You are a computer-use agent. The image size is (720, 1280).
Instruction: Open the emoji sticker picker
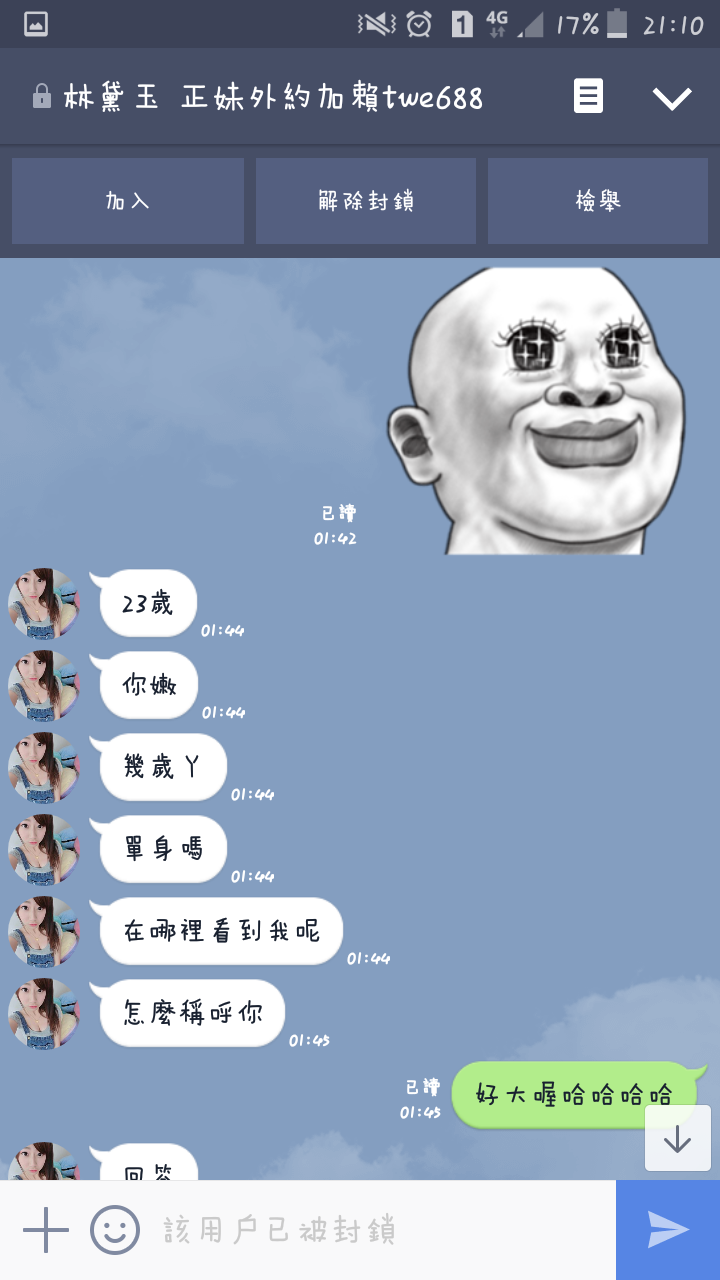[115, 1230]
